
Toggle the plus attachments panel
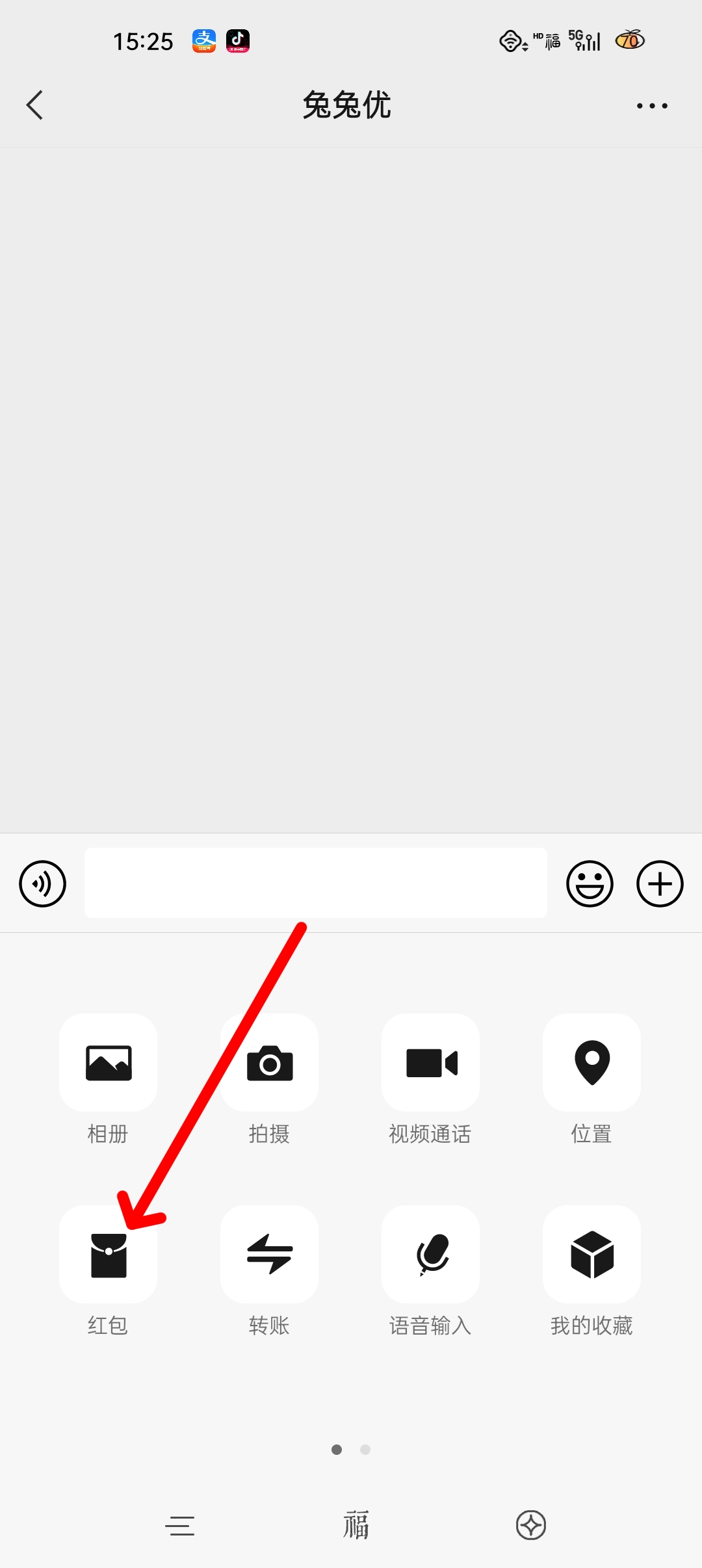pyautogui.click(x=659, y=883)
